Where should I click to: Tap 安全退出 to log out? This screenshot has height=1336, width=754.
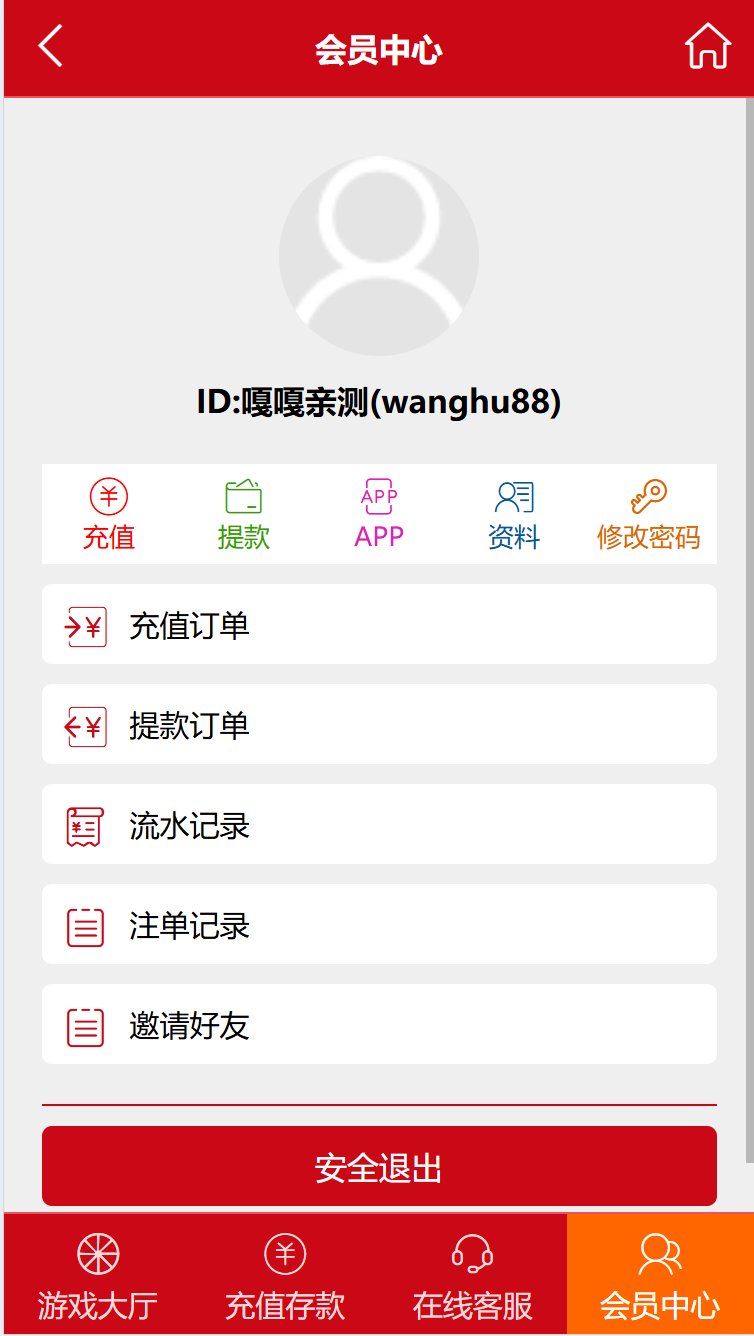click(x=379, y=1166)
